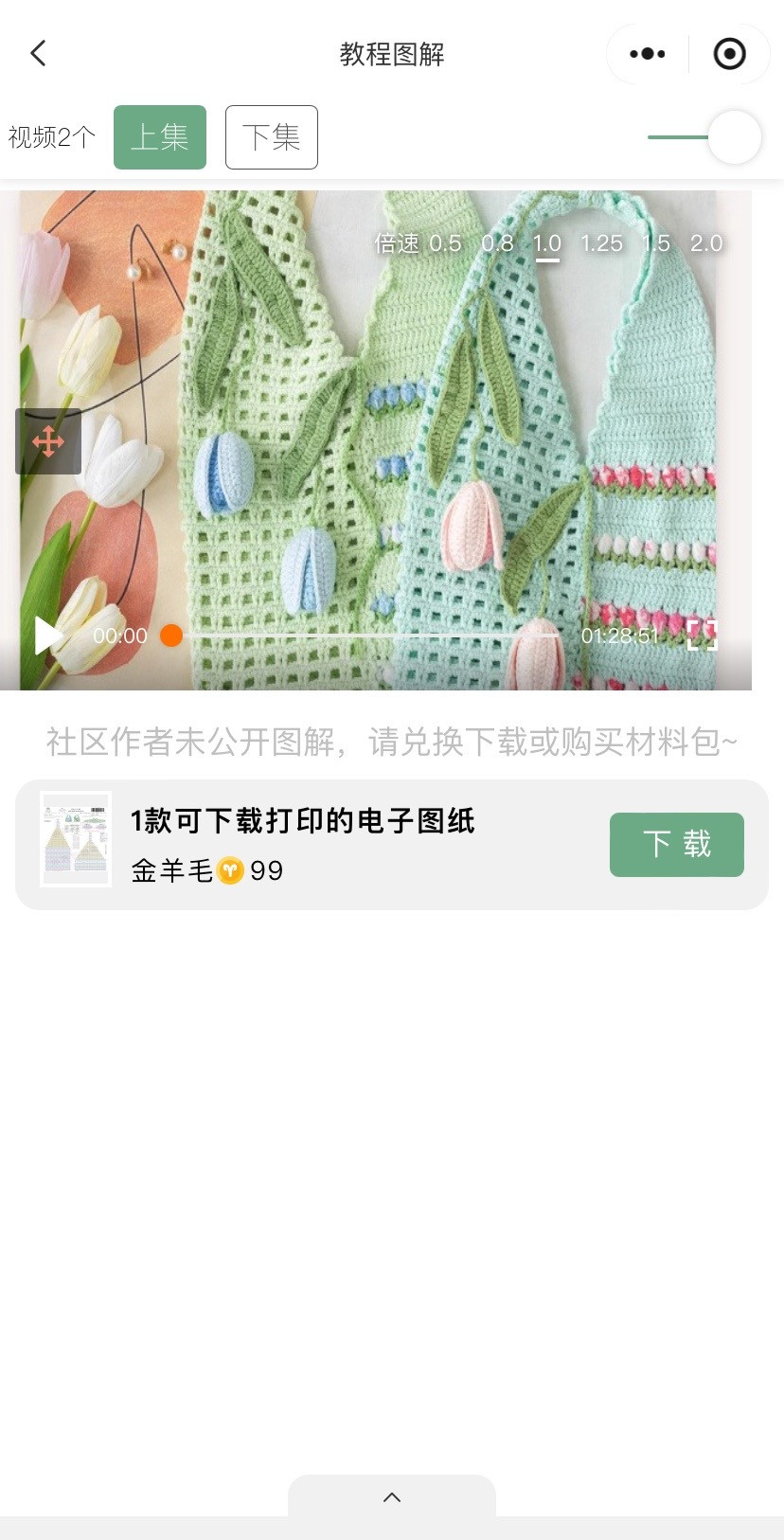Change playback speed to 1.25
The width and height of the screenshot is (784, 1540).
tap(601, 243)
